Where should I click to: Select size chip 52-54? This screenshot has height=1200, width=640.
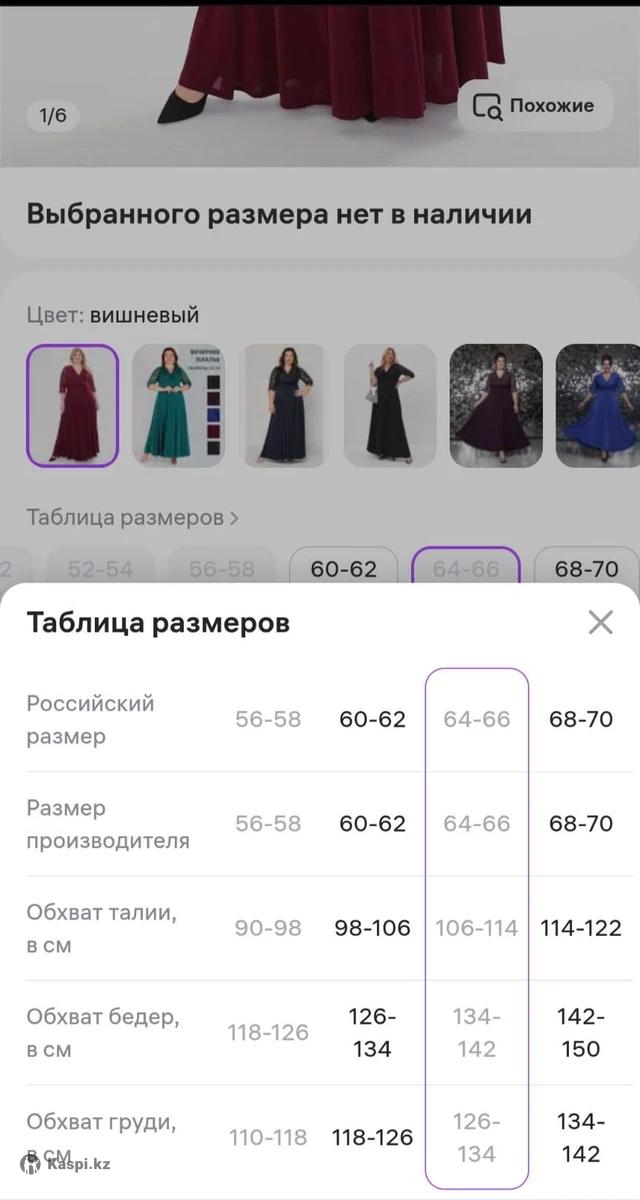tap(100, 568)
